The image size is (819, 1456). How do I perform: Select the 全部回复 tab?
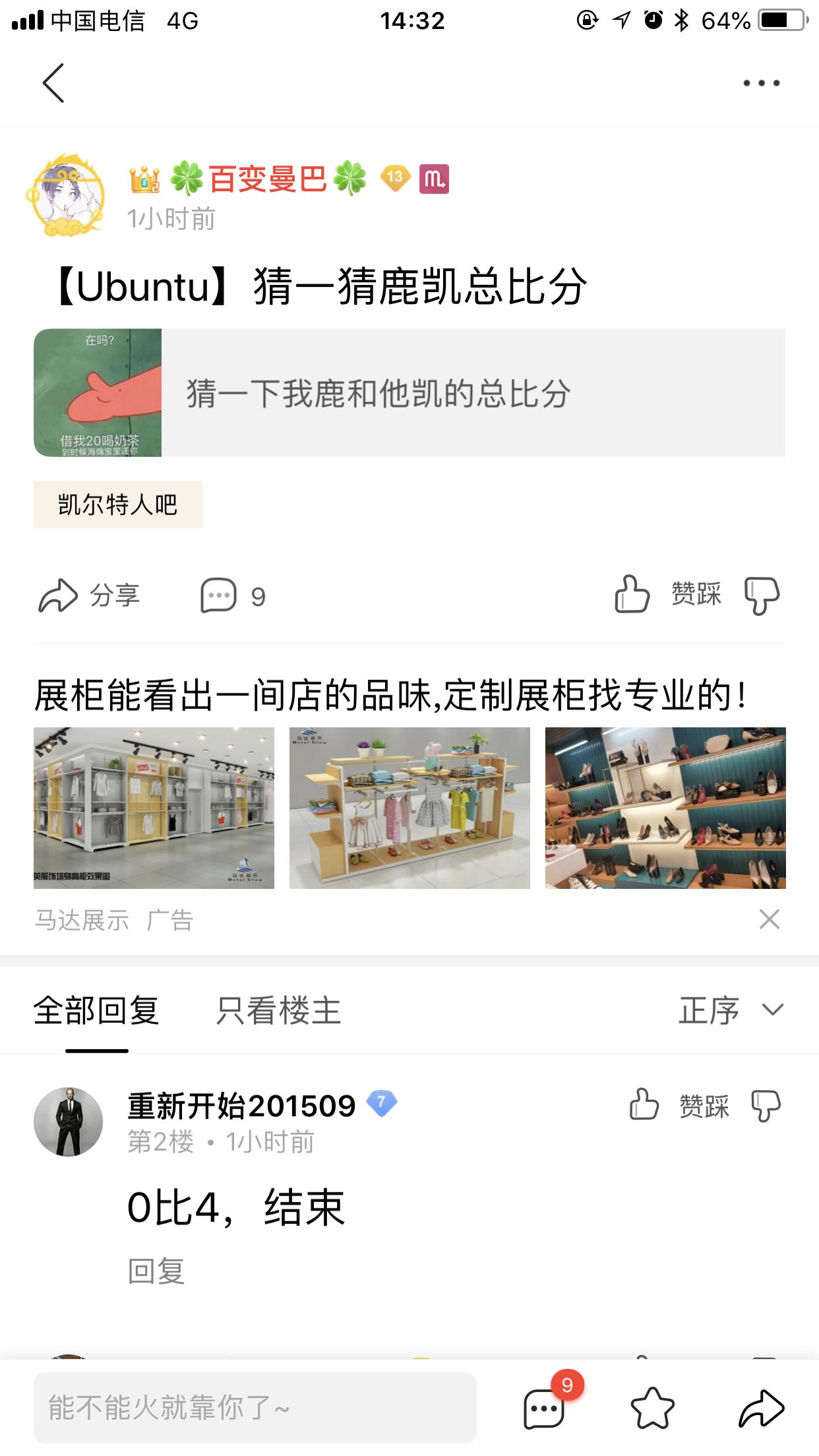(96, 1010)
